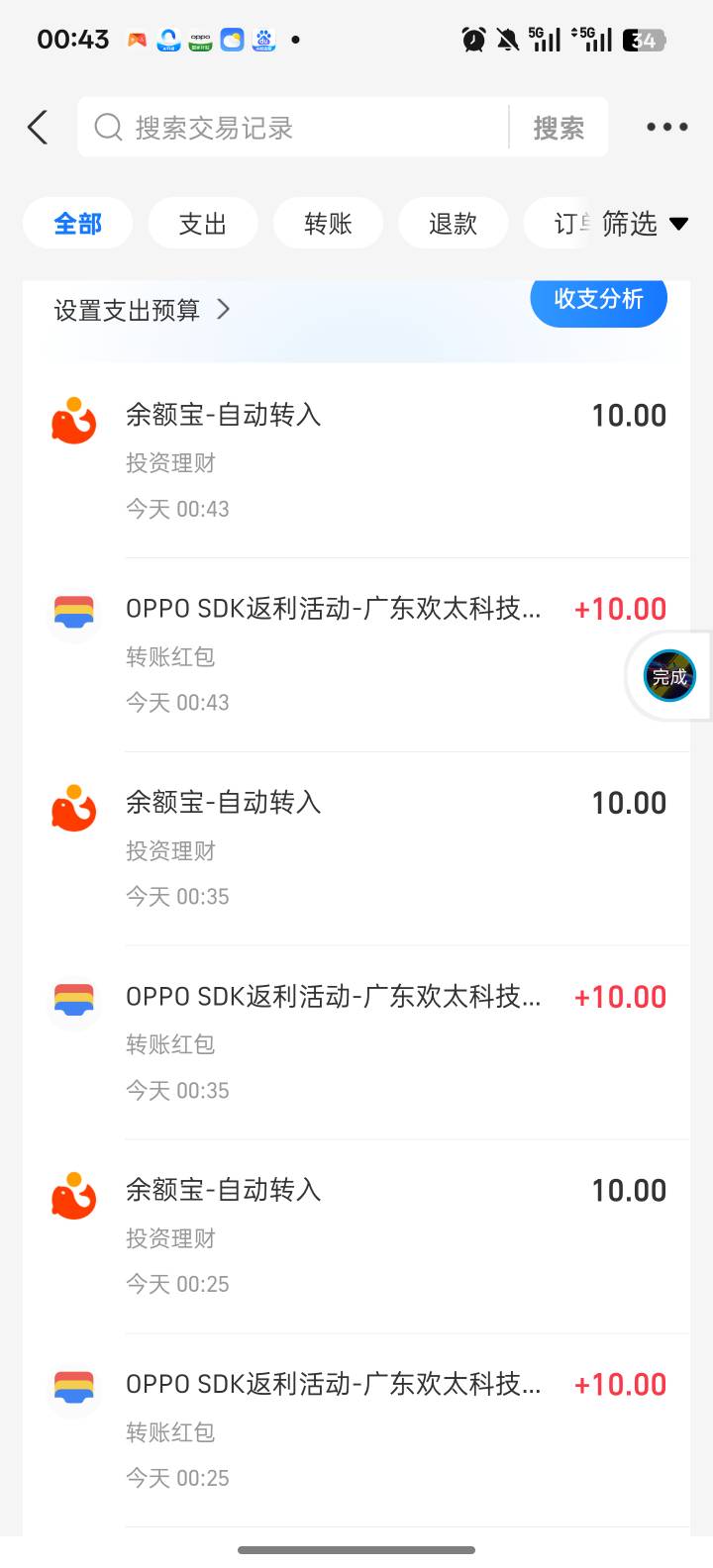Tap the floating 完成 button
This screenshot has width=713, height=1568.
coord(669,676)
